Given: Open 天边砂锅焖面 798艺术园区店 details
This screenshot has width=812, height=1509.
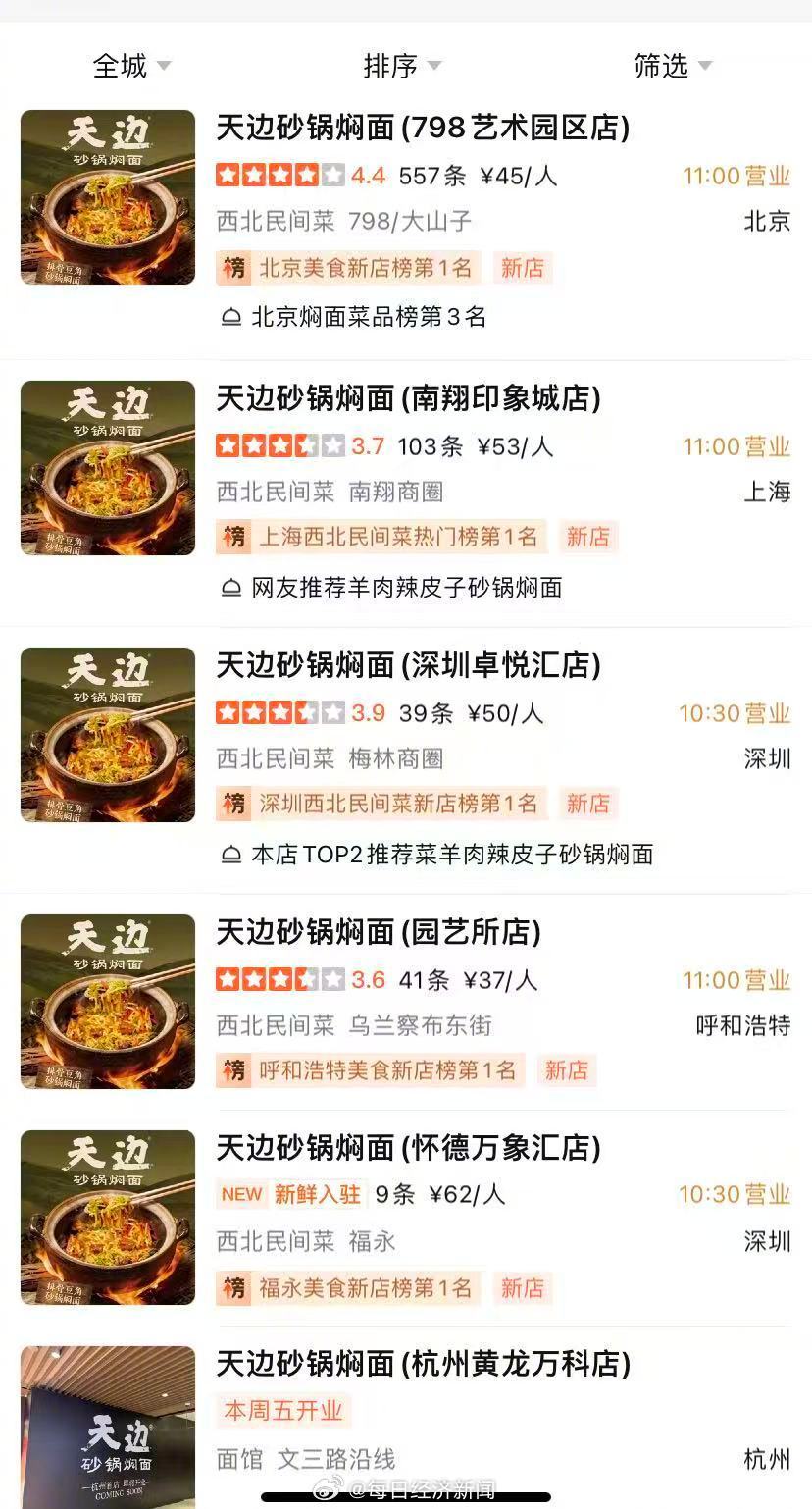Looking at the screenshot, I should click(x=424, y=129).
